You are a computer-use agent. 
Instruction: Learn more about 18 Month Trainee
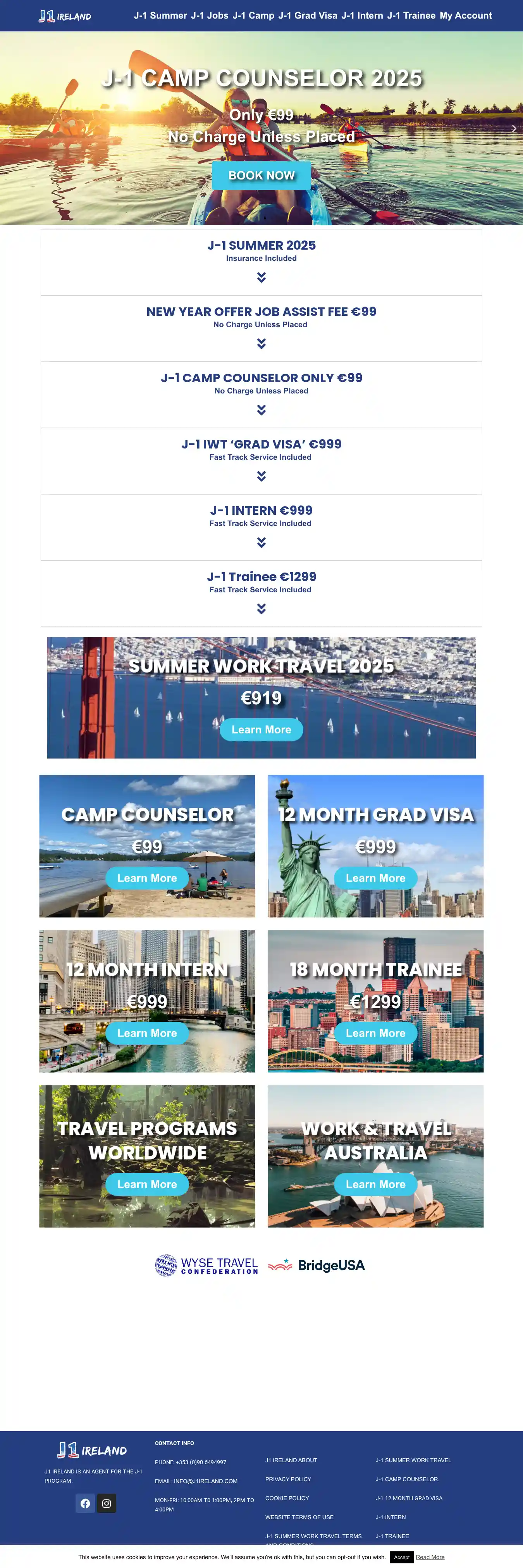tap(375, 1033)
